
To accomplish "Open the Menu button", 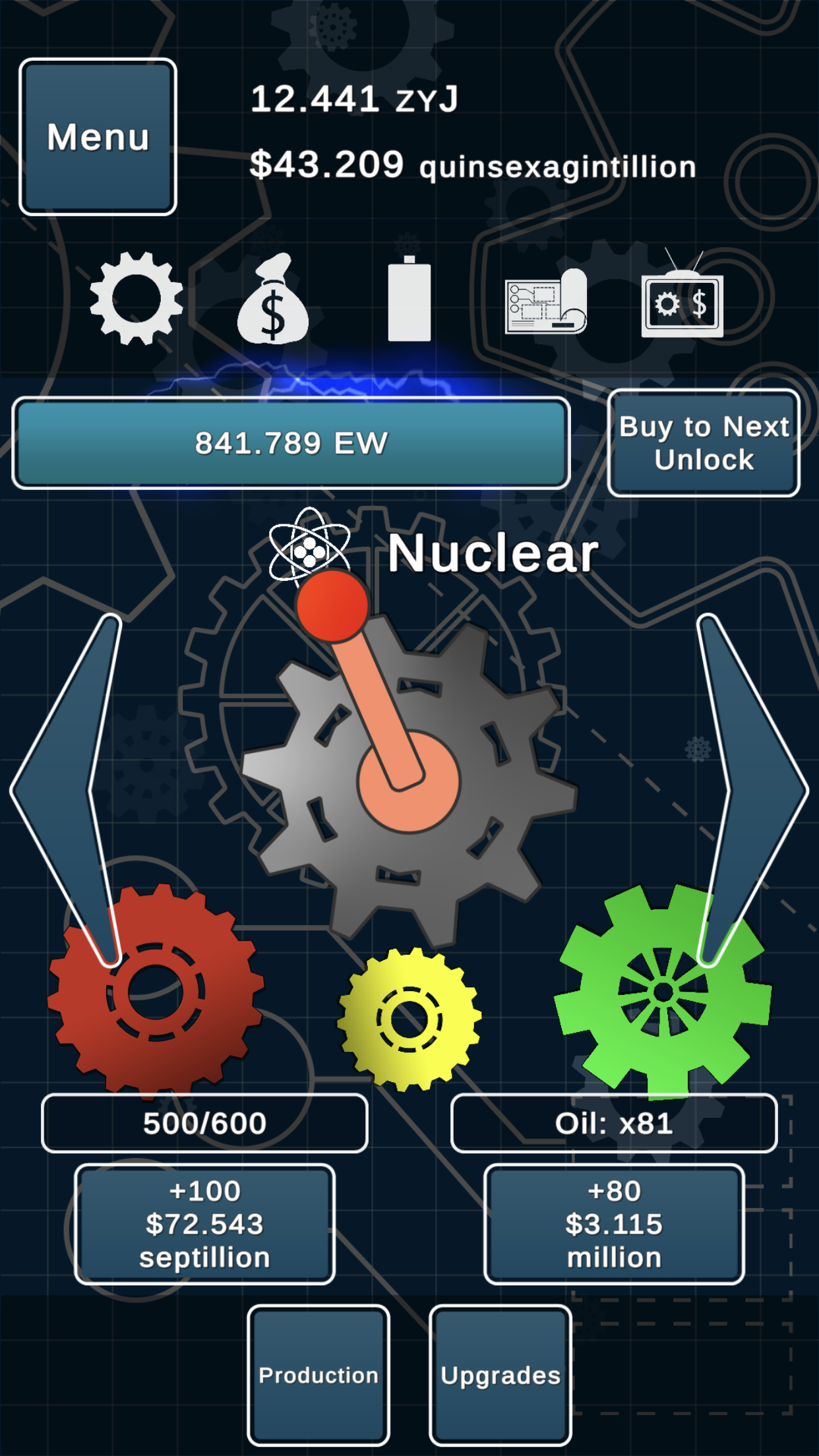I will (x=98, y=137).
